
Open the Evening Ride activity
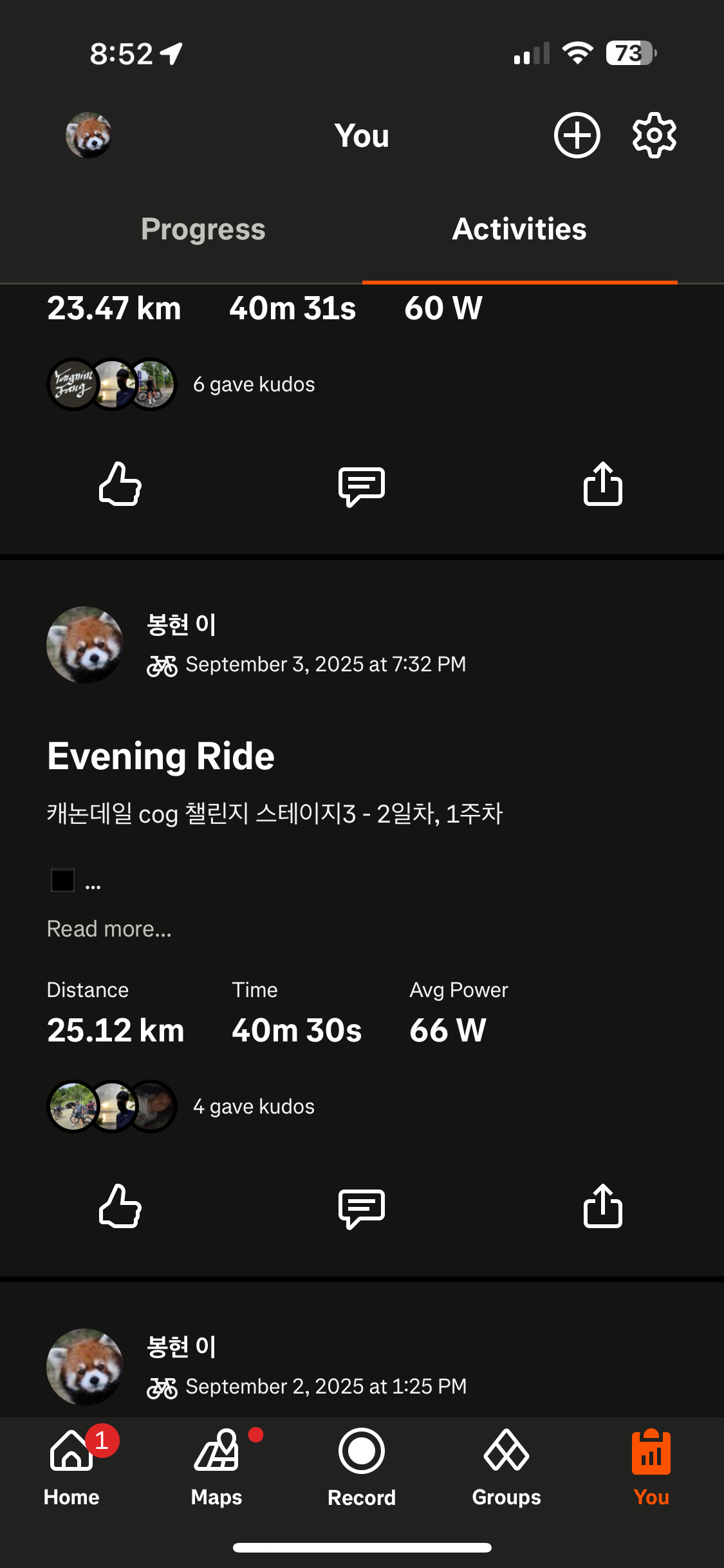[x=161, y=756]
